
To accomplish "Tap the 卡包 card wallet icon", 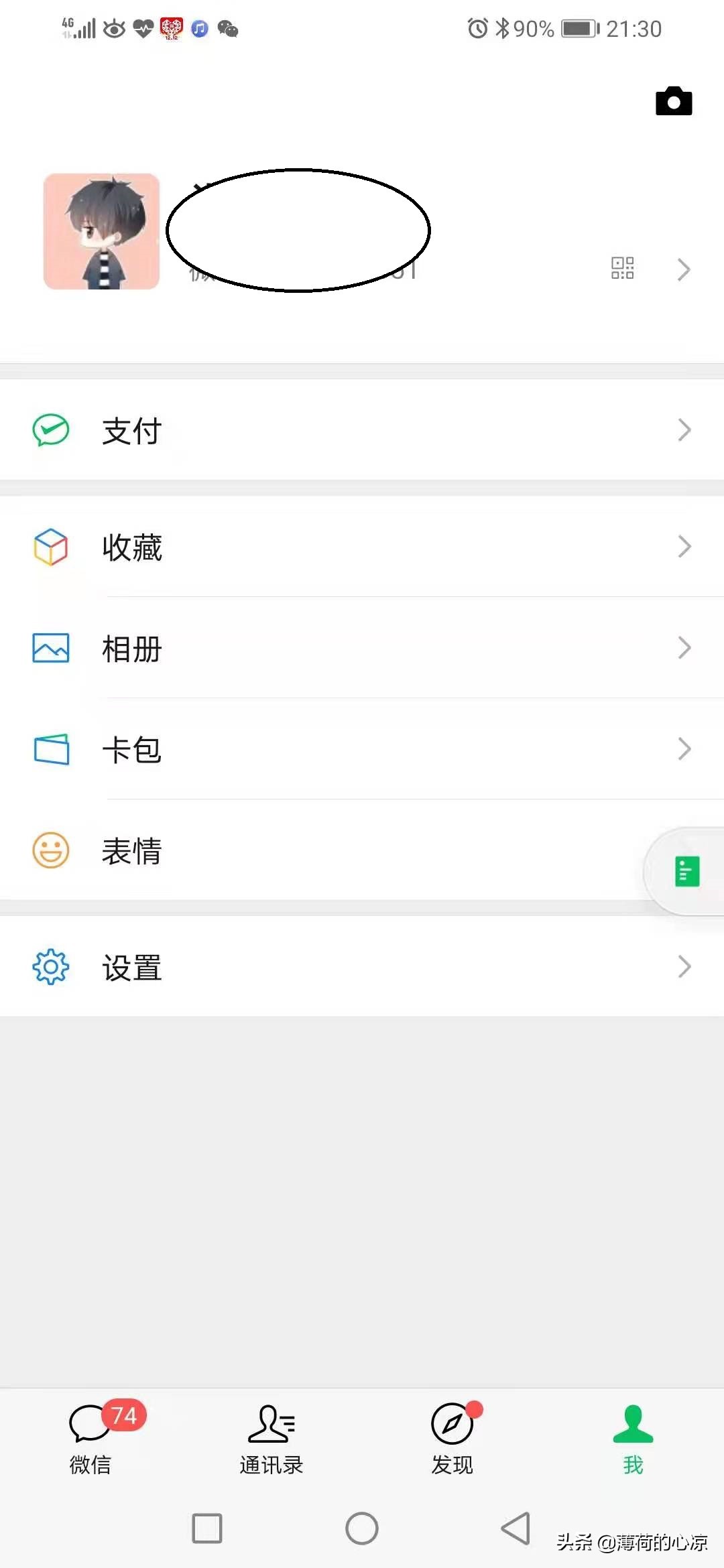I will tap(51, 749).
